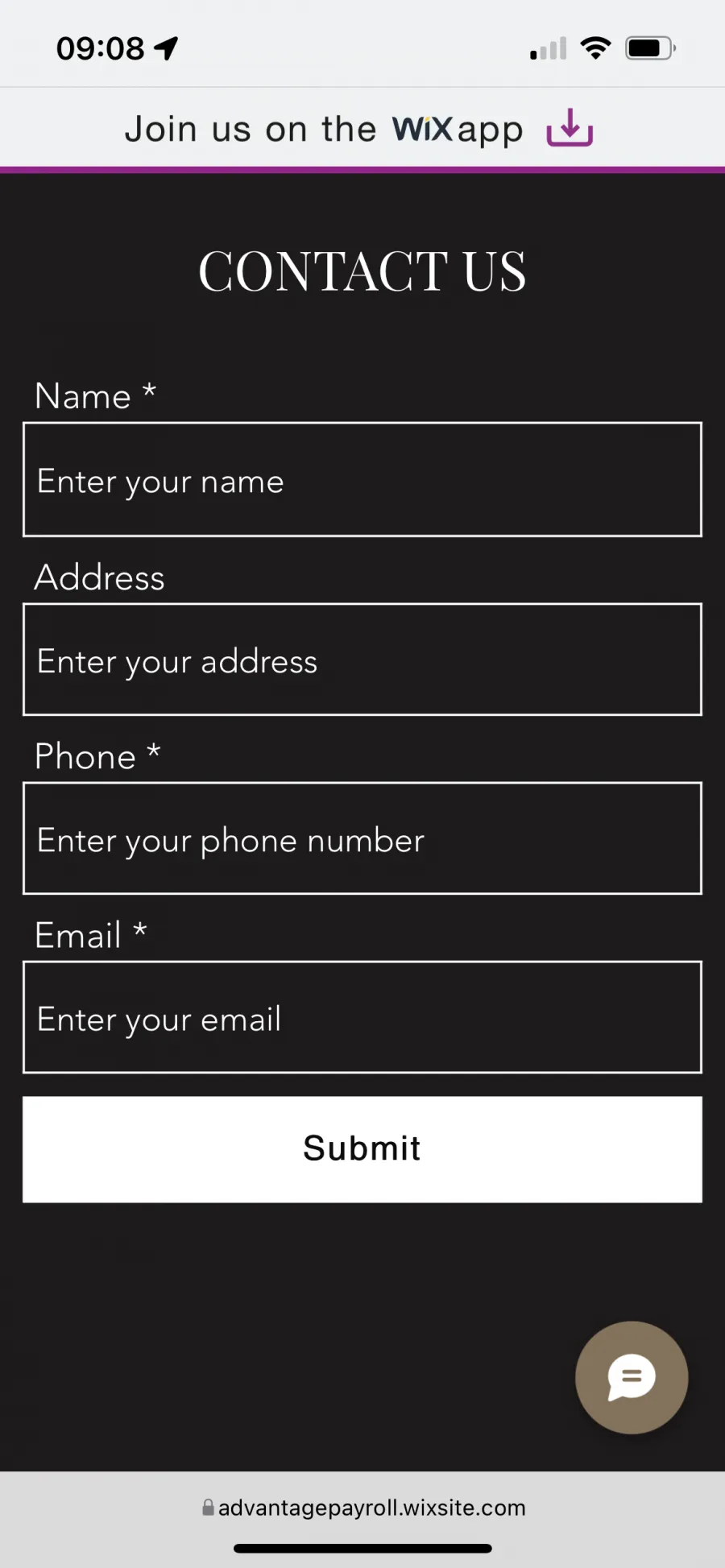Image resolution: width=725 pixels, height=1568 pixels.
Task: Focus the Name input field
Action: [362, 479]
